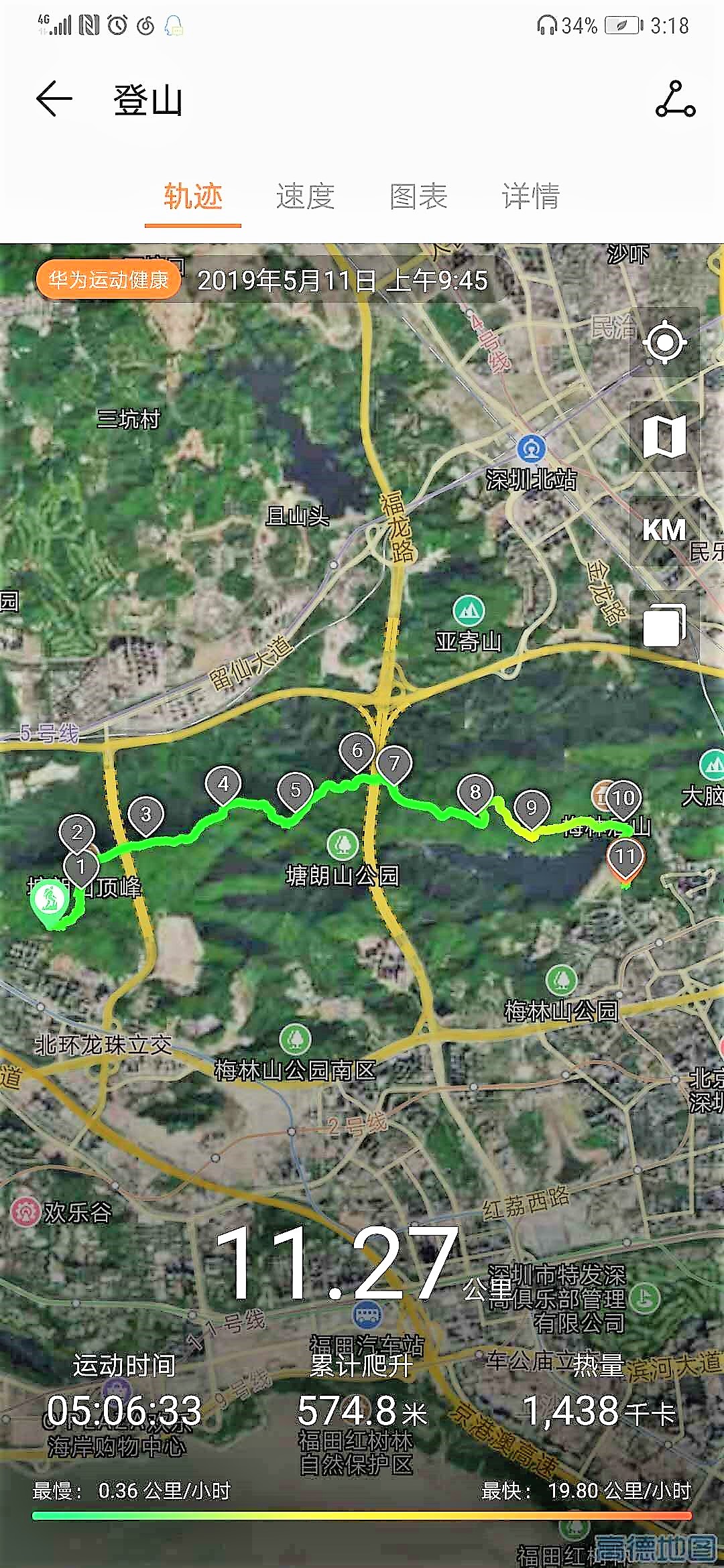Change the map type
724x1568 pixels.
click(x=664, y=436)
